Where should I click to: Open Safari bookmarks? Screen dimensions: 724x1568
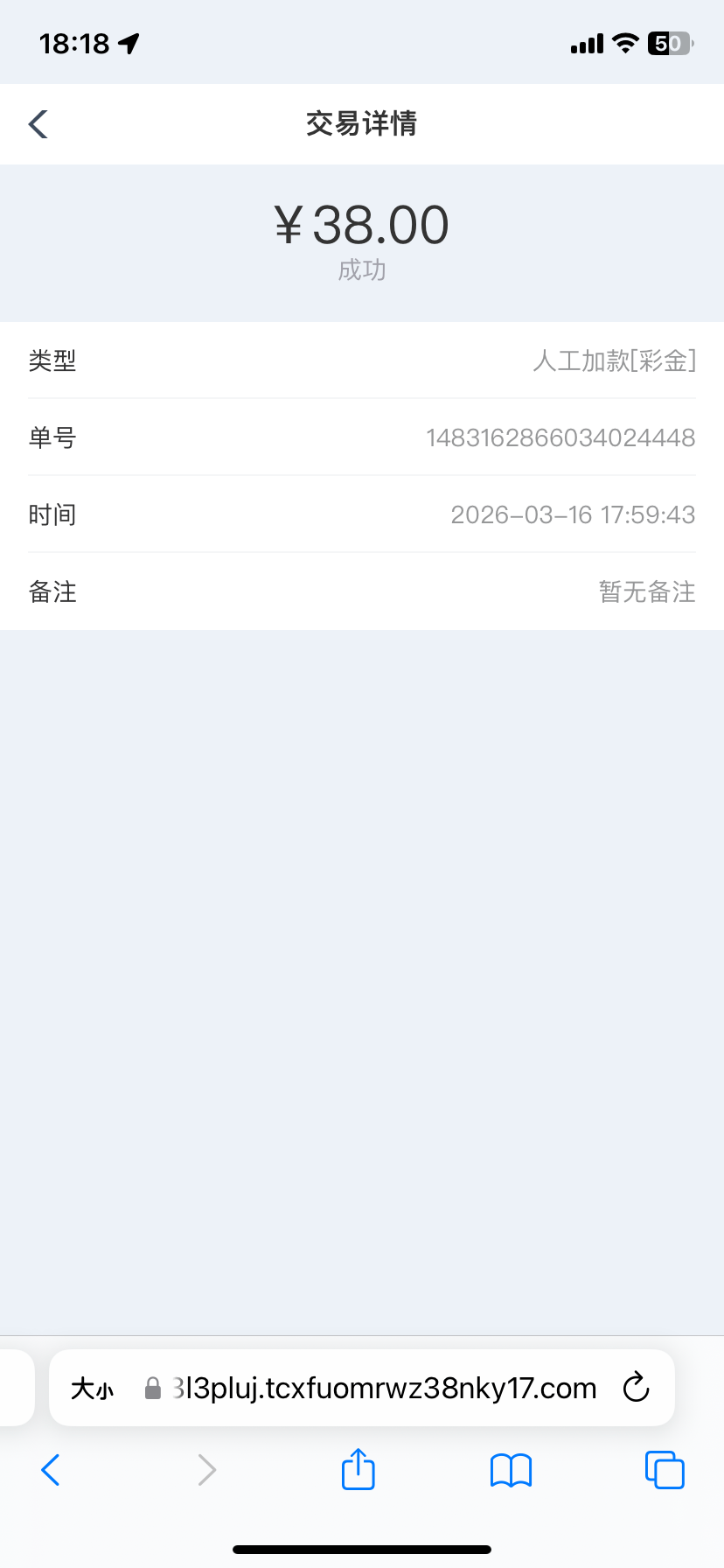pyautogui.click(x=511, y=1470)
